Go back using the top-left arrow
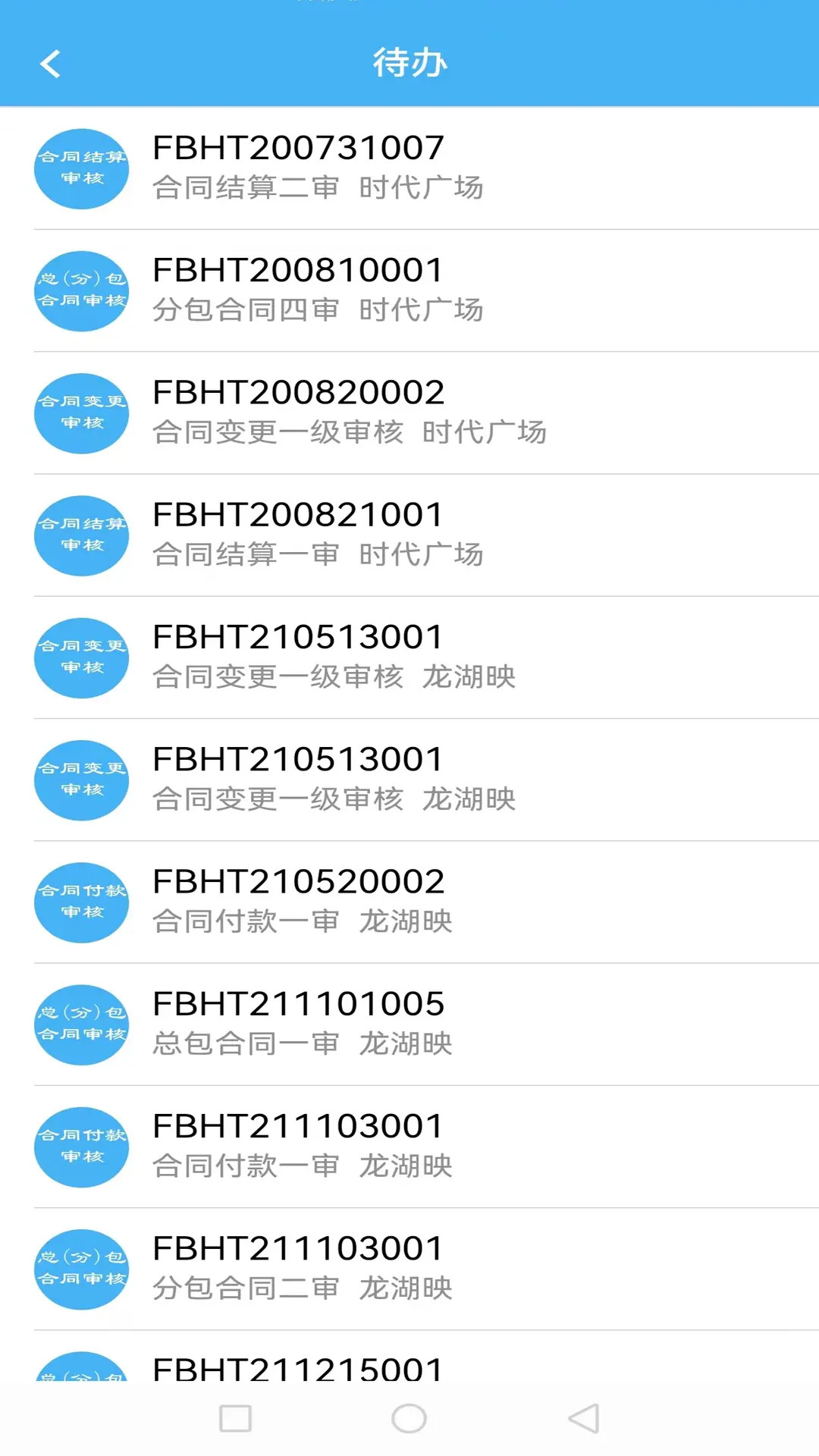Viewport: 819px width, 1456px height. coord(50,64)
